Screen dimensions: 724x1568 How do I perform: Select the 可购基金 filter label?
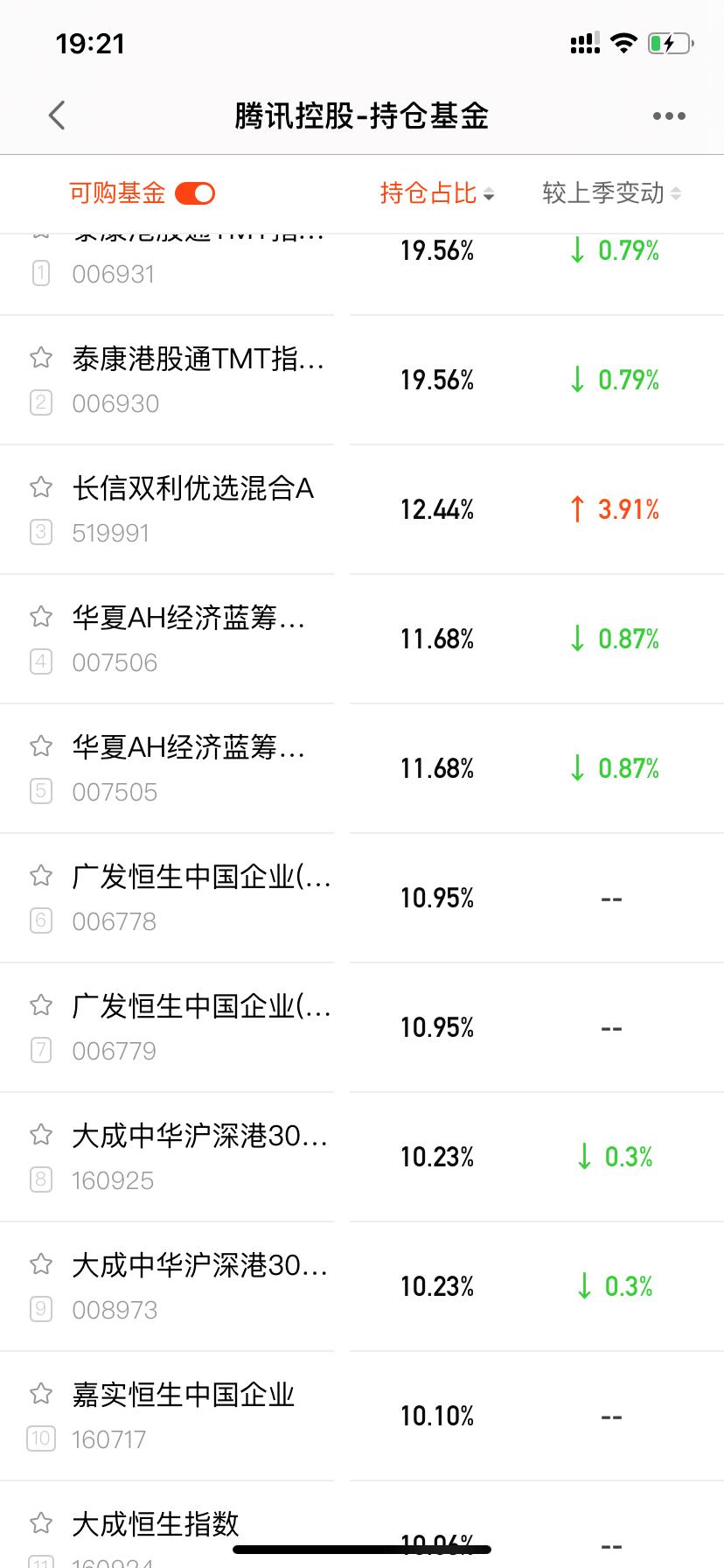(x=115, y=193)
